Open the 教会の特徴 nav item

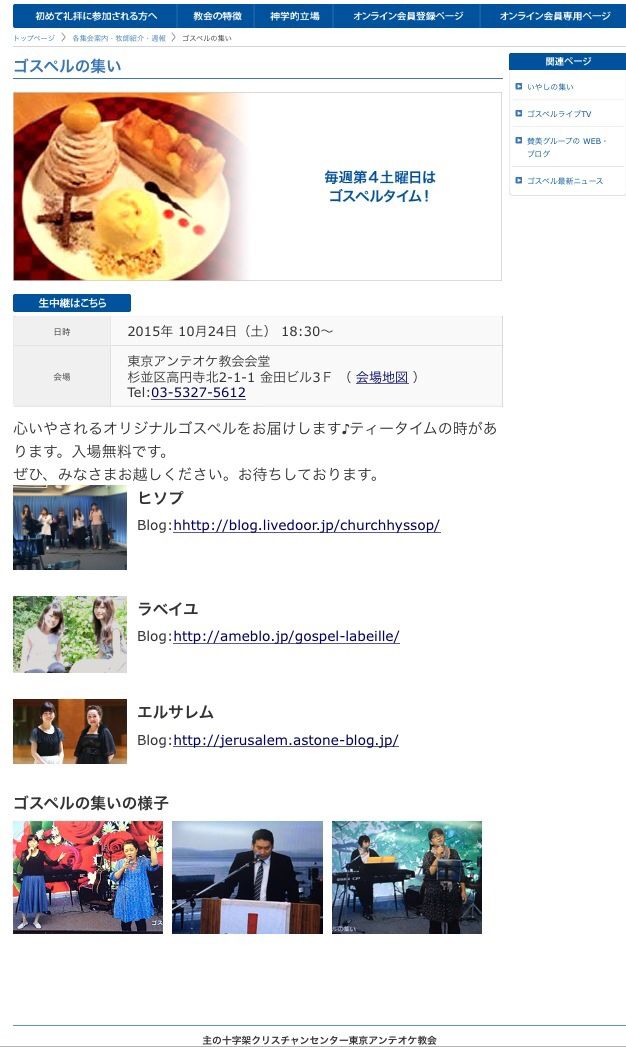point(217,16)
